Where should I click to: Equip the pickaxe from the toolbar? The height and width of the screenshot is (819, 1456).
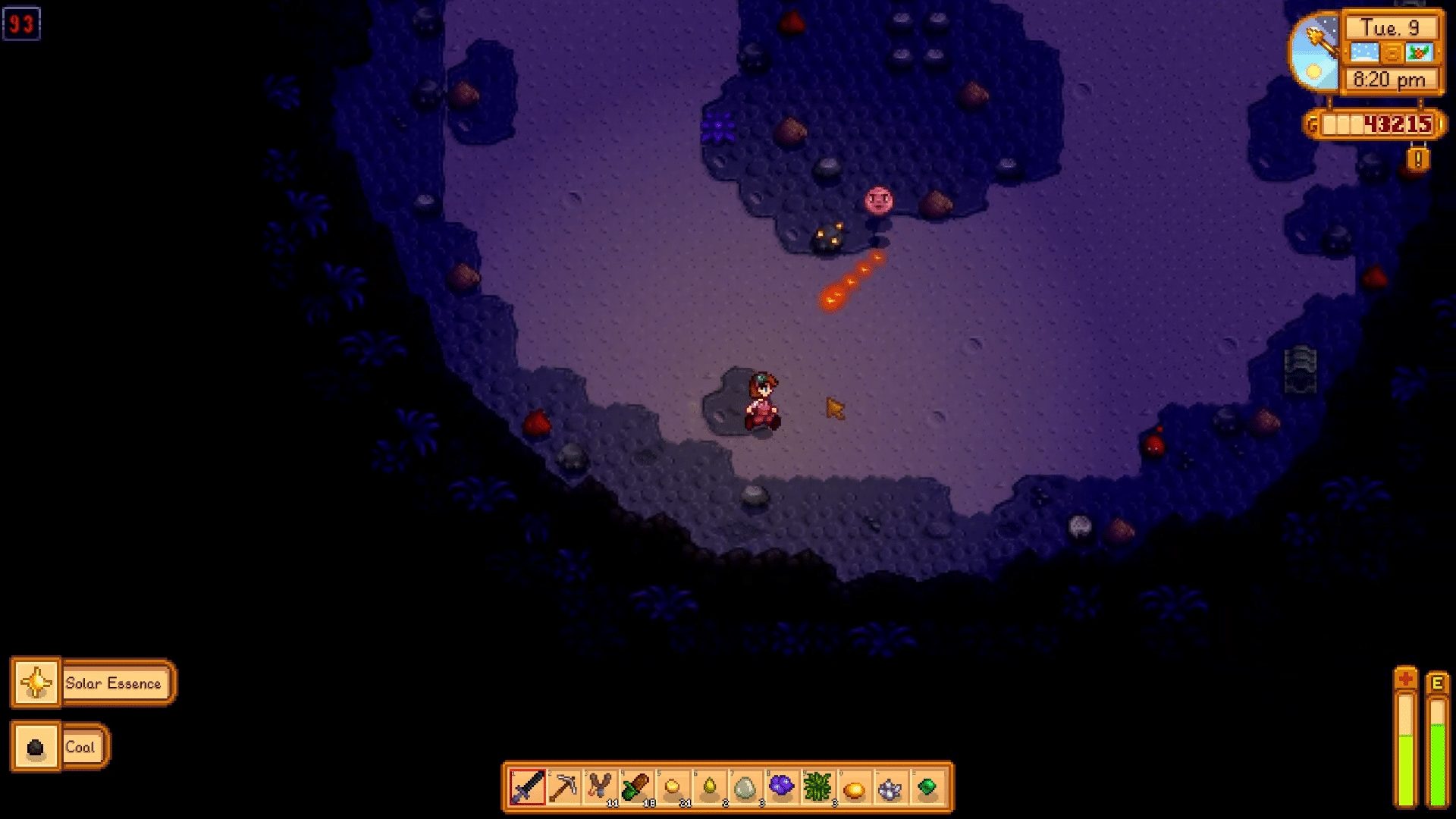tap(563, 787)
